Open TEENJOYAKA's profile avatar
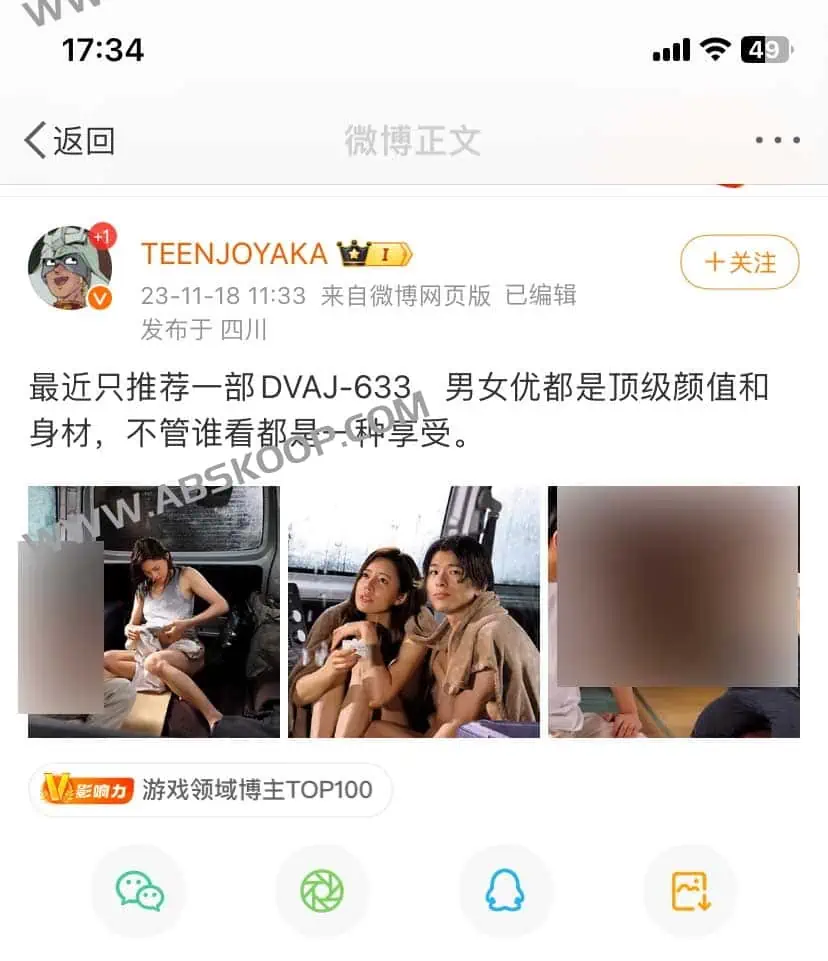 pos(70,267)
